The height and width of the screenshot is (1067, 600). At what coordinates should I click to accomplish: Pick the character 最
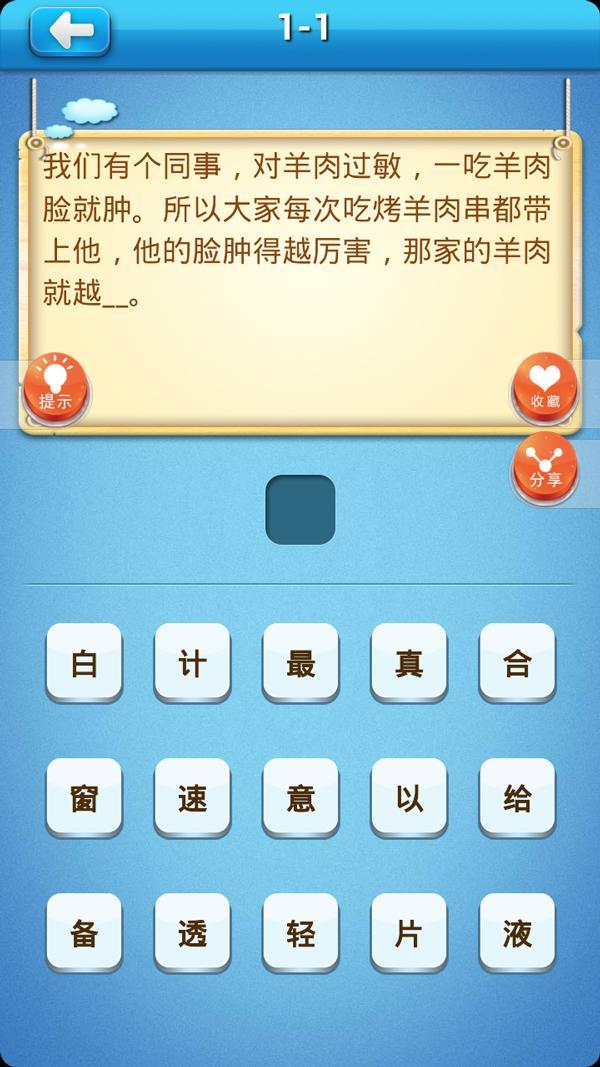point(300,662)
